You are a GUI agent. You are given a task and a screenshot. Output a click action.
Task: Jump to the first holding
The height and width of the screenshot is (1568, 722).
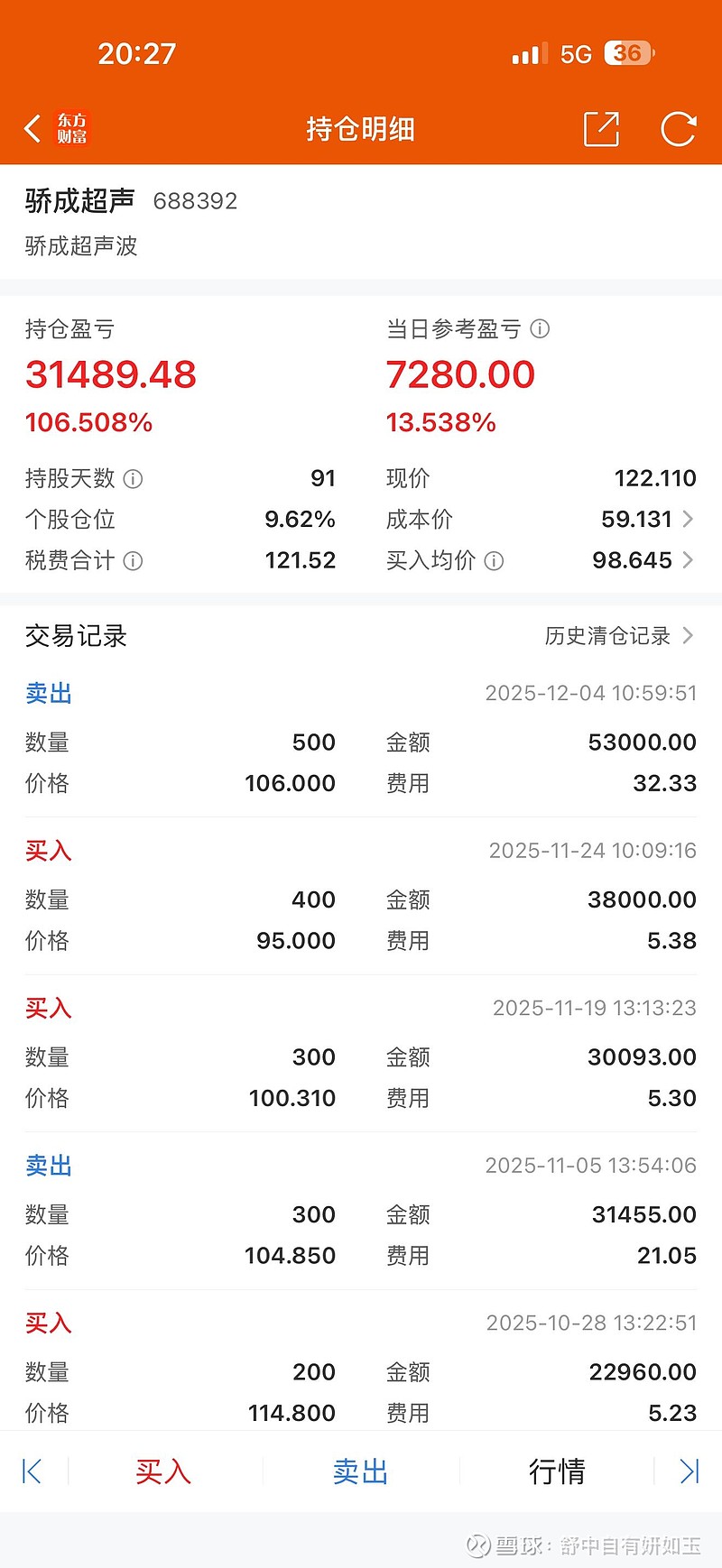32,1471
